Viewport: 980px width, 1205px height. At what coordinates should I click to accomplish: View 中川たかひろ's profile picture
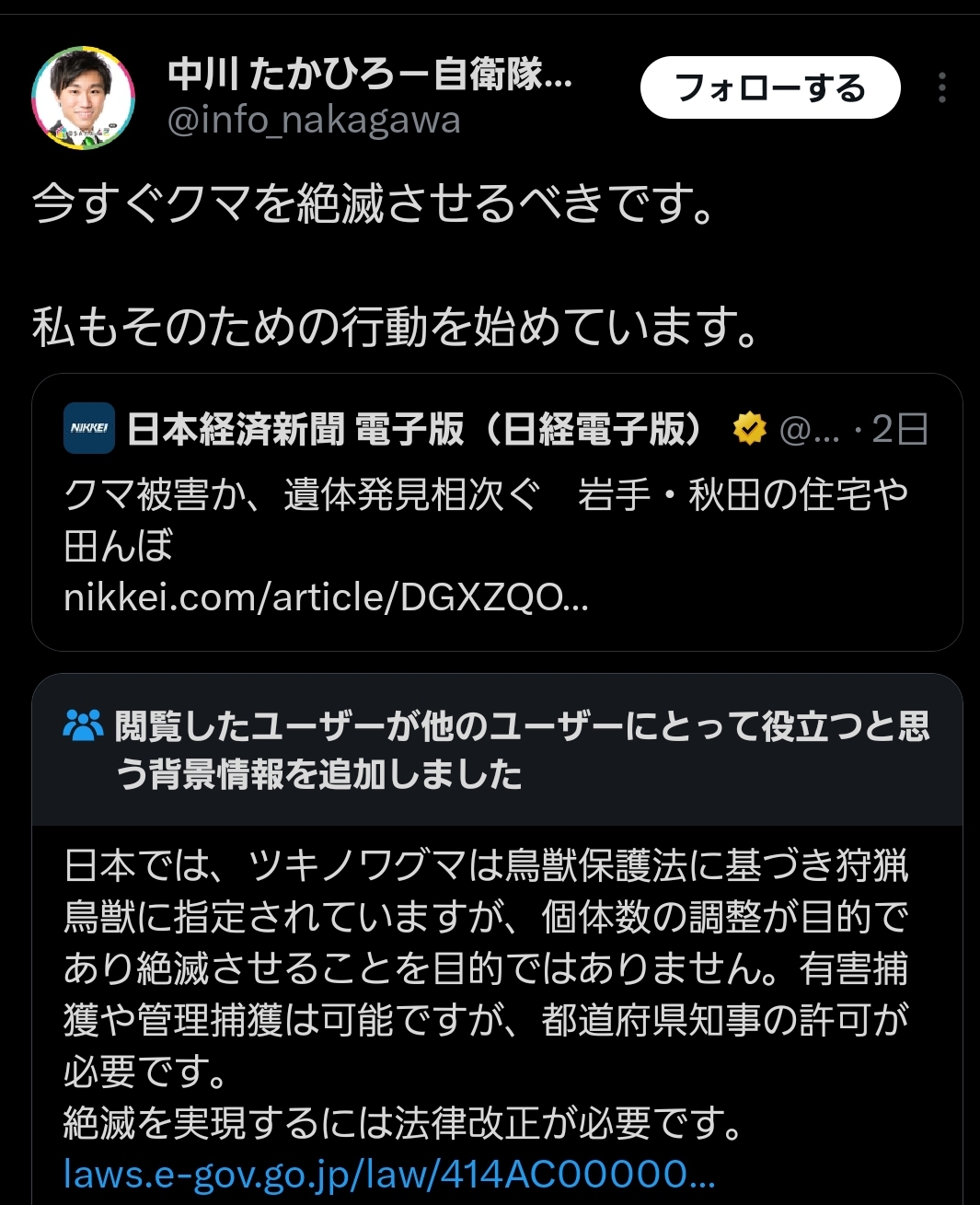tap(83, 98)
